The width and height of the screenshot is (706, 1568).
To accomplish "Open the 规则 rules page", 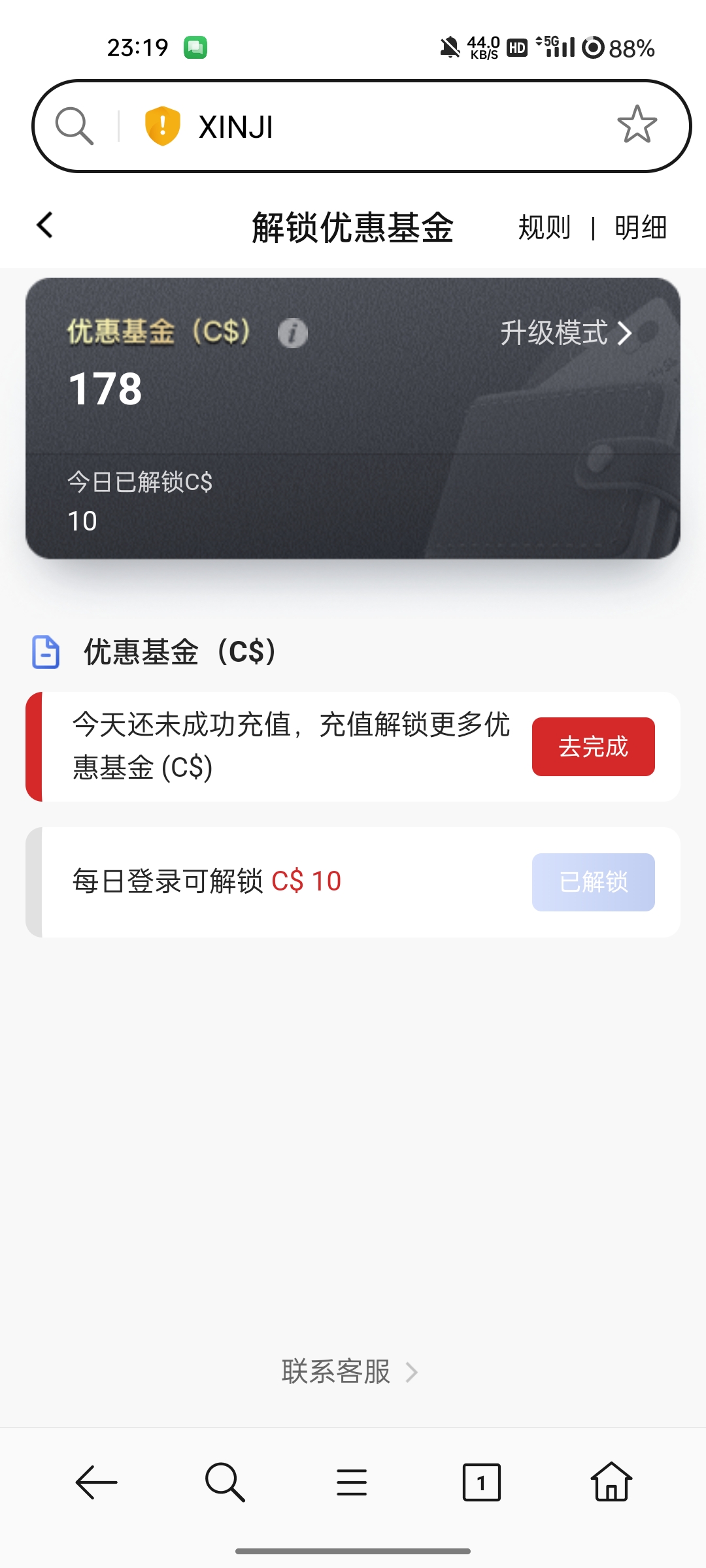I will 544,228.
